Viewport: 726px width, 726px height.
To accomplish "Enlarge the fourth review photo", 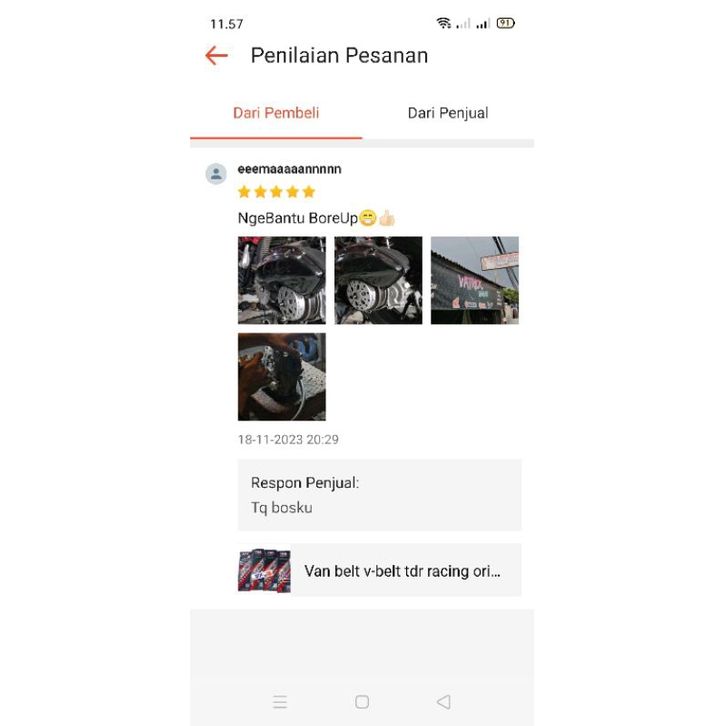I will tap(281, 376).
